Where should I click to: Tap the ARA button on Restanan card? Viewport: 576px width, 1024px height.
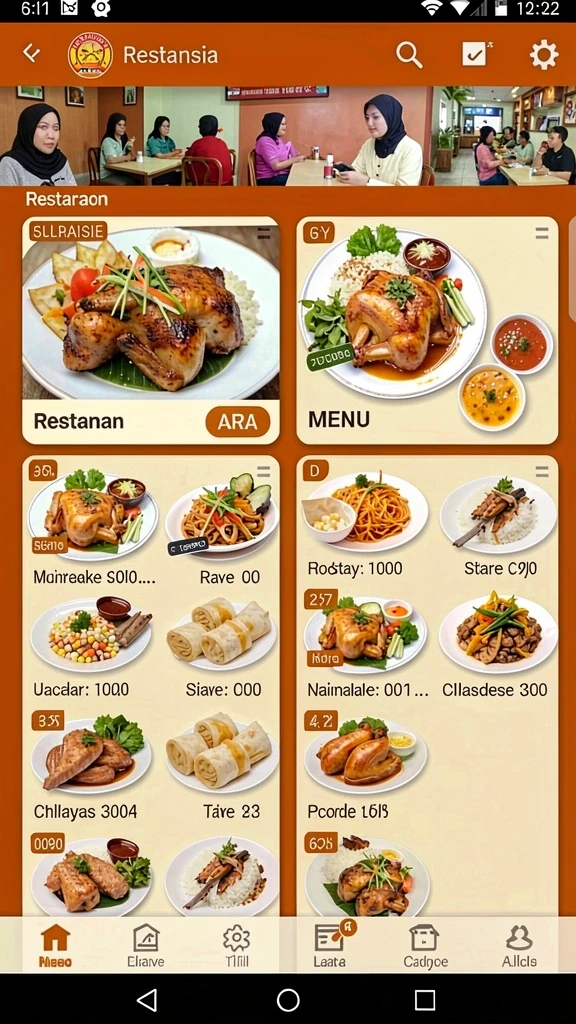click(238, 422)
